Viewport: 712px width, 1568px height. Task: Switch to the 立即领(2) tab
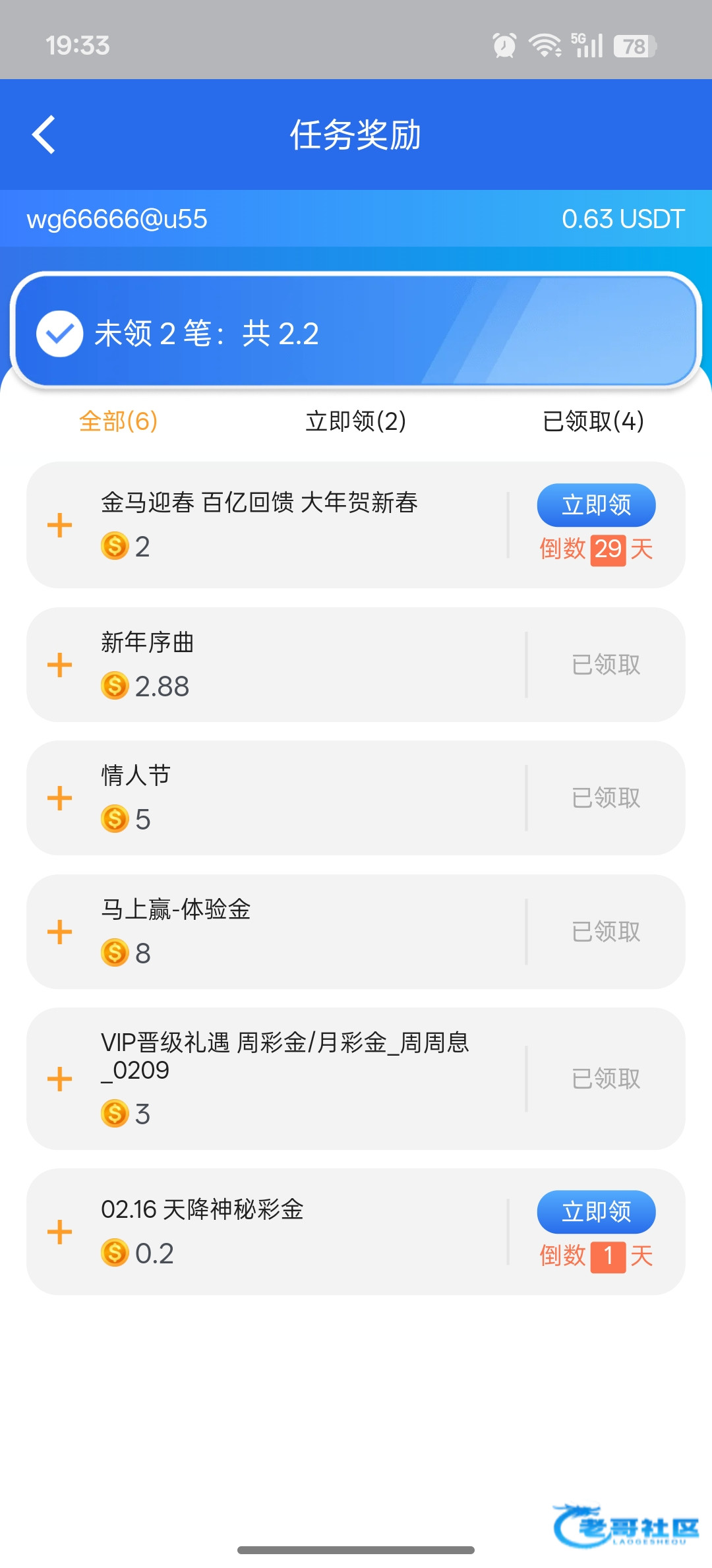(x=356, y=421)
